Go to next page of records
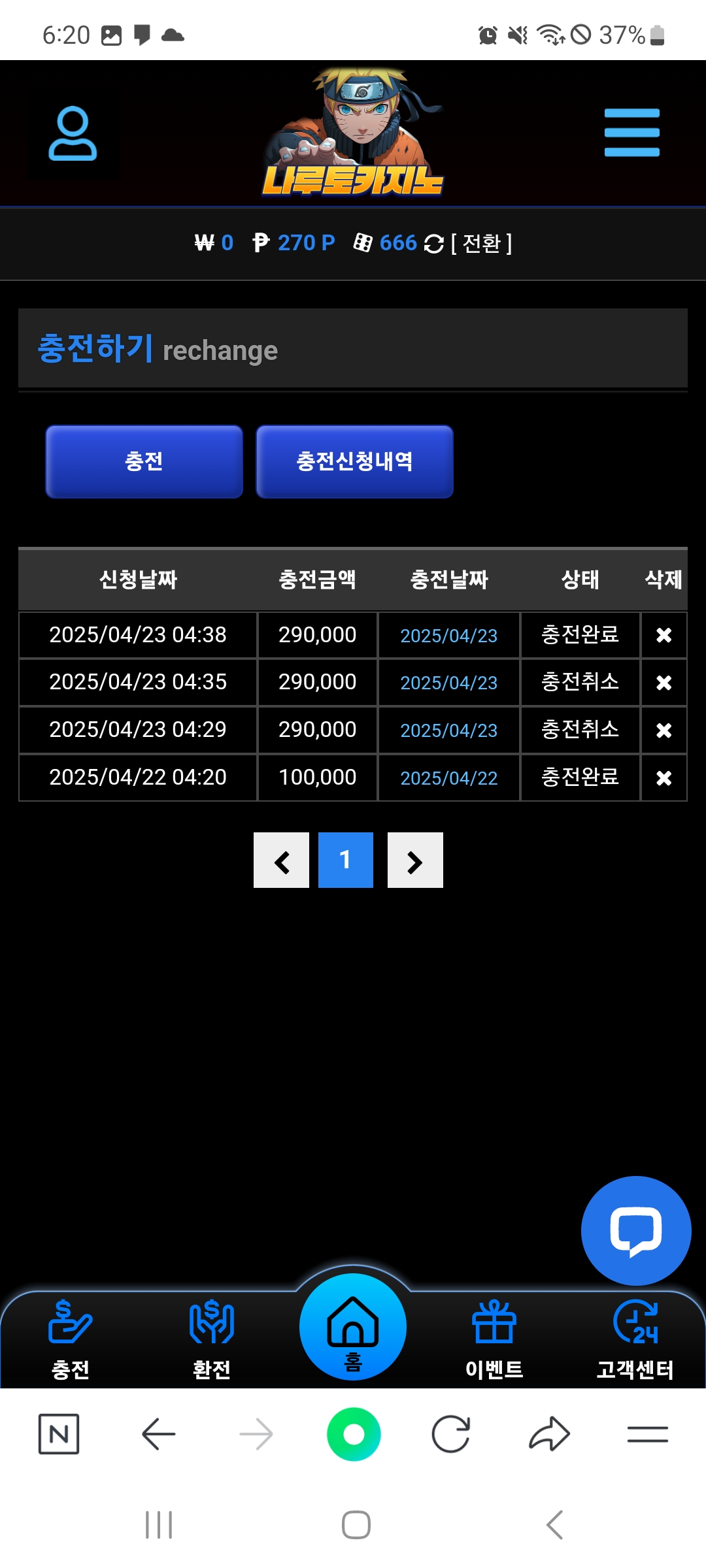 [415, 860]
